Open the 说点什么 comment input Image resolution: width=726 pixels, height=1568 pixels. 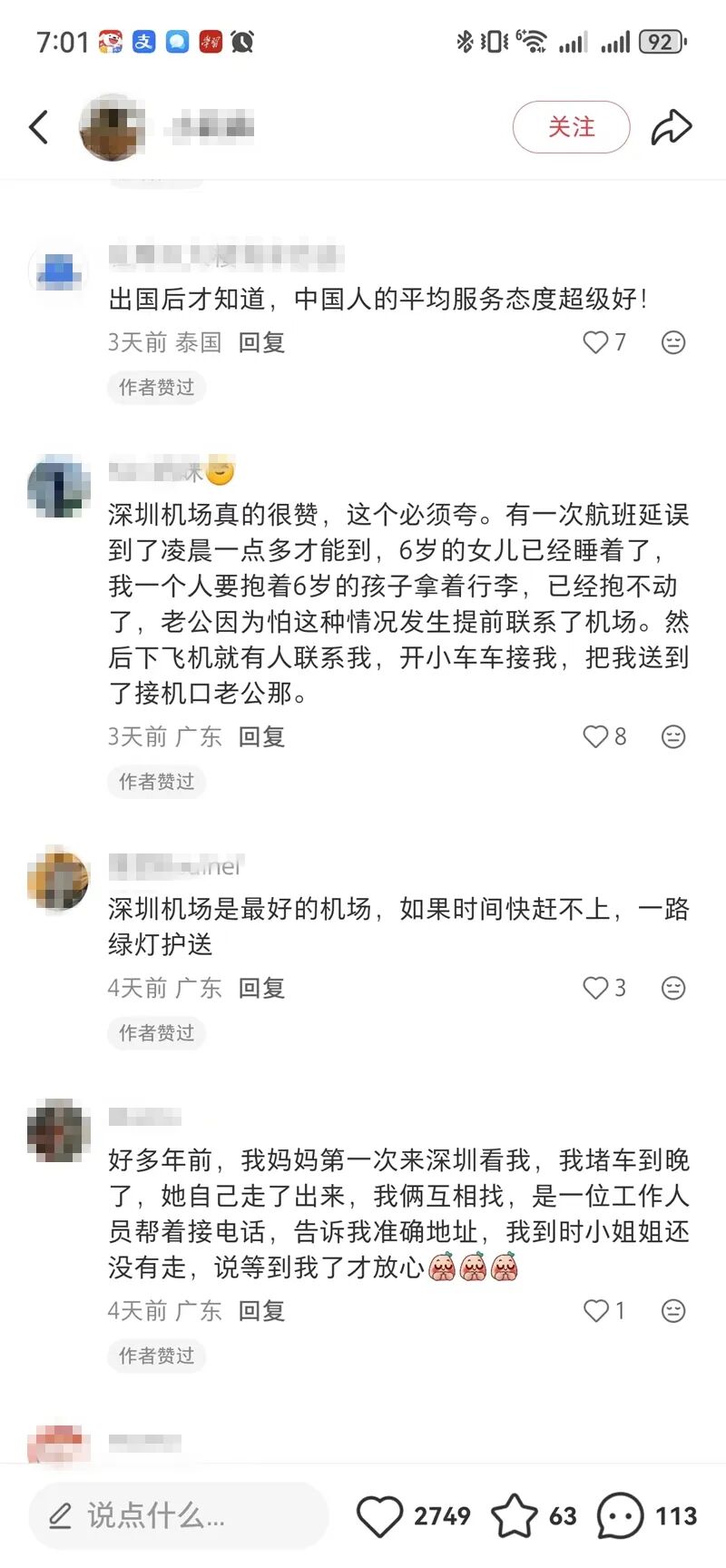point(178,1515)
